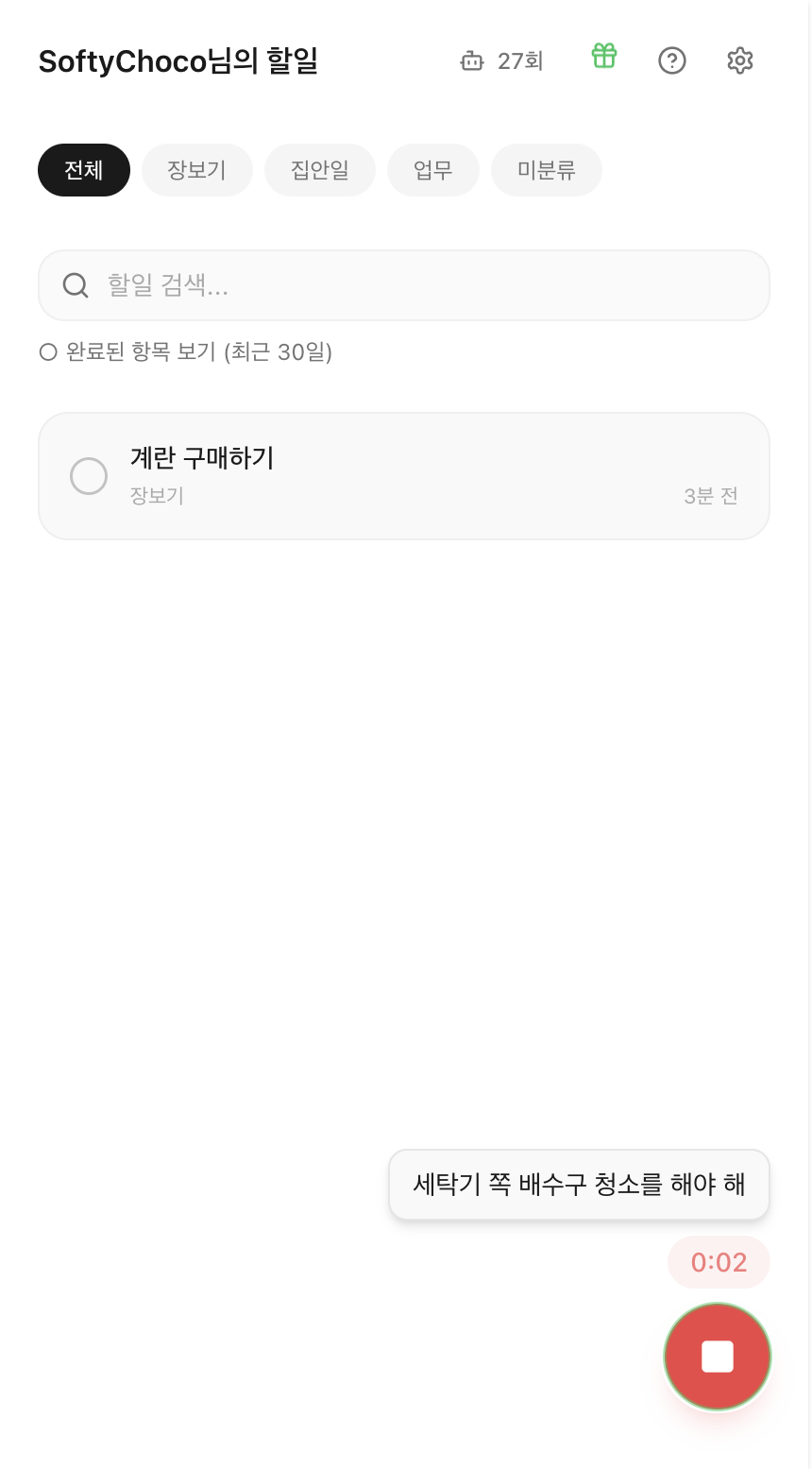Open the settings gear icon

pyautogui.click(x=740, y=60)
